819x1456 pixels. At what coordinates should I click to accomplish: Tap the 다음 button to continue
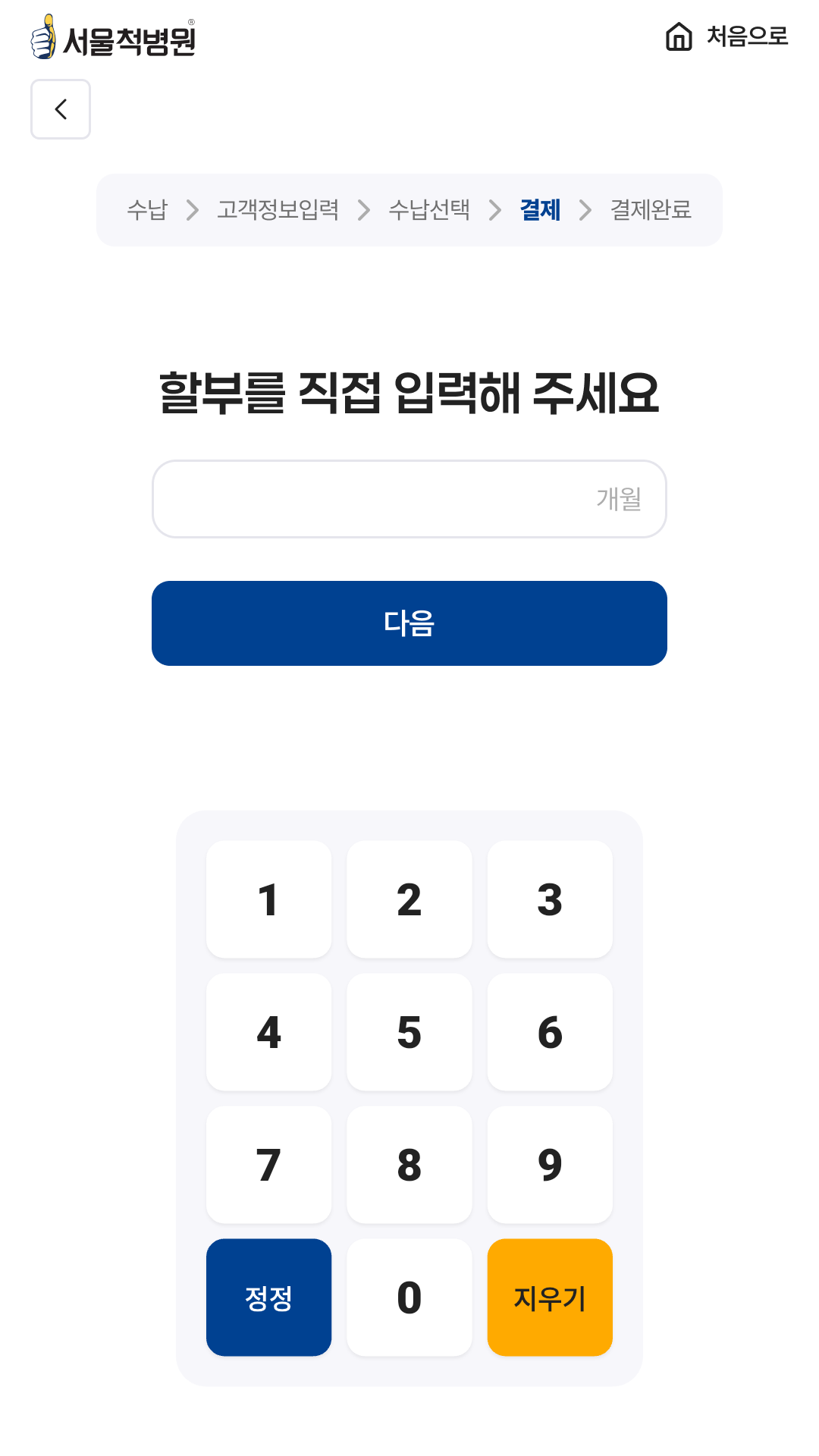point(409,623)
